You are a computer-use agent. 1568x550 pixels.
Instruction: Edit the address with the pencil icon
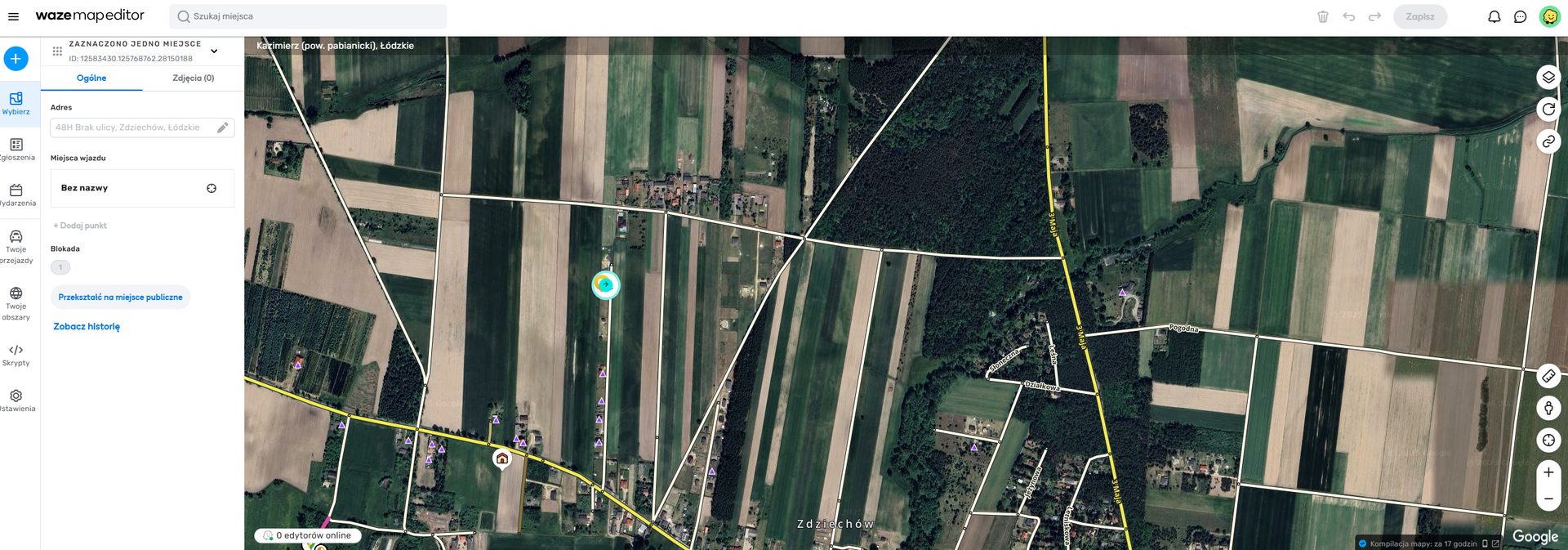[x=222, y=127]
